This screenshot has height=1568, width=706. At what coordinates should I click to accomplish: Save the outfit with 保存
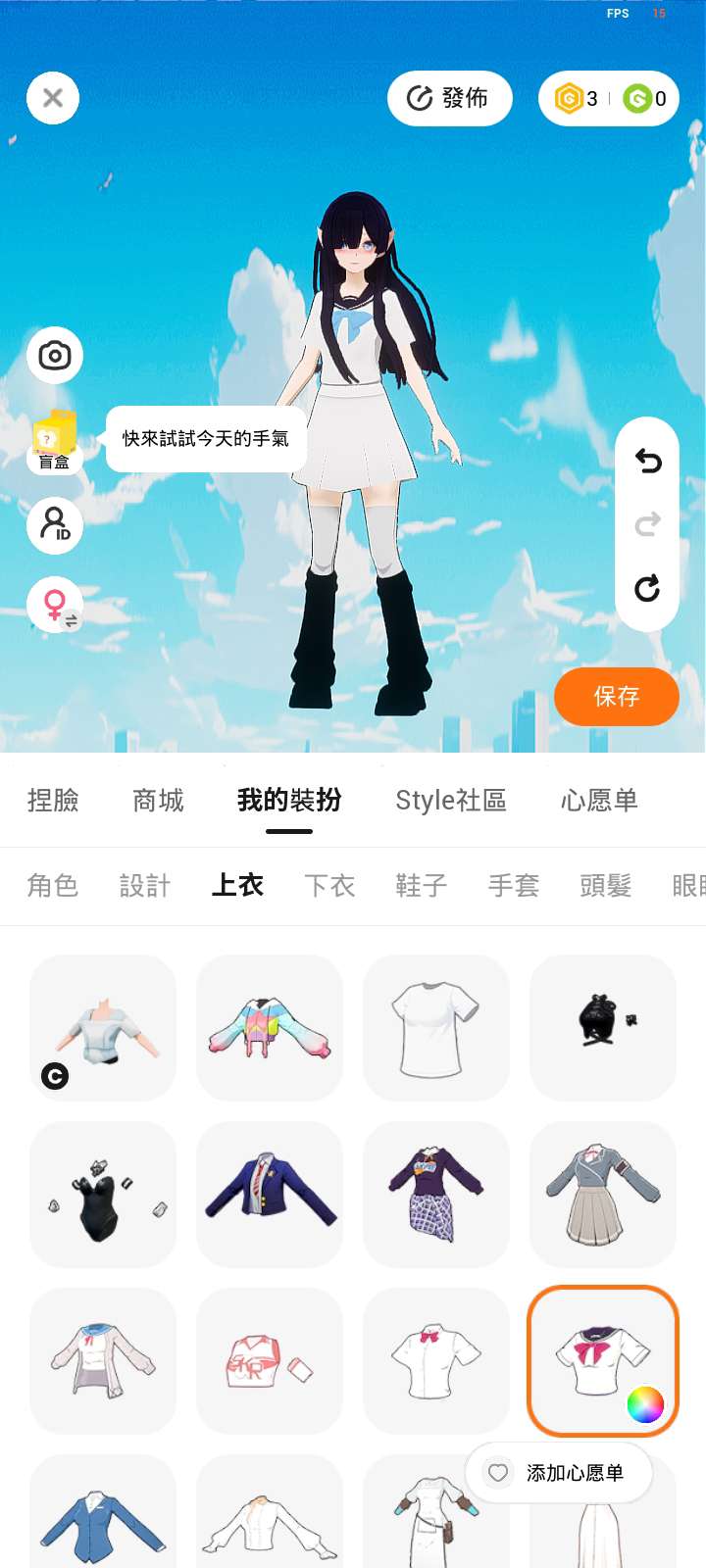(616, 696)
